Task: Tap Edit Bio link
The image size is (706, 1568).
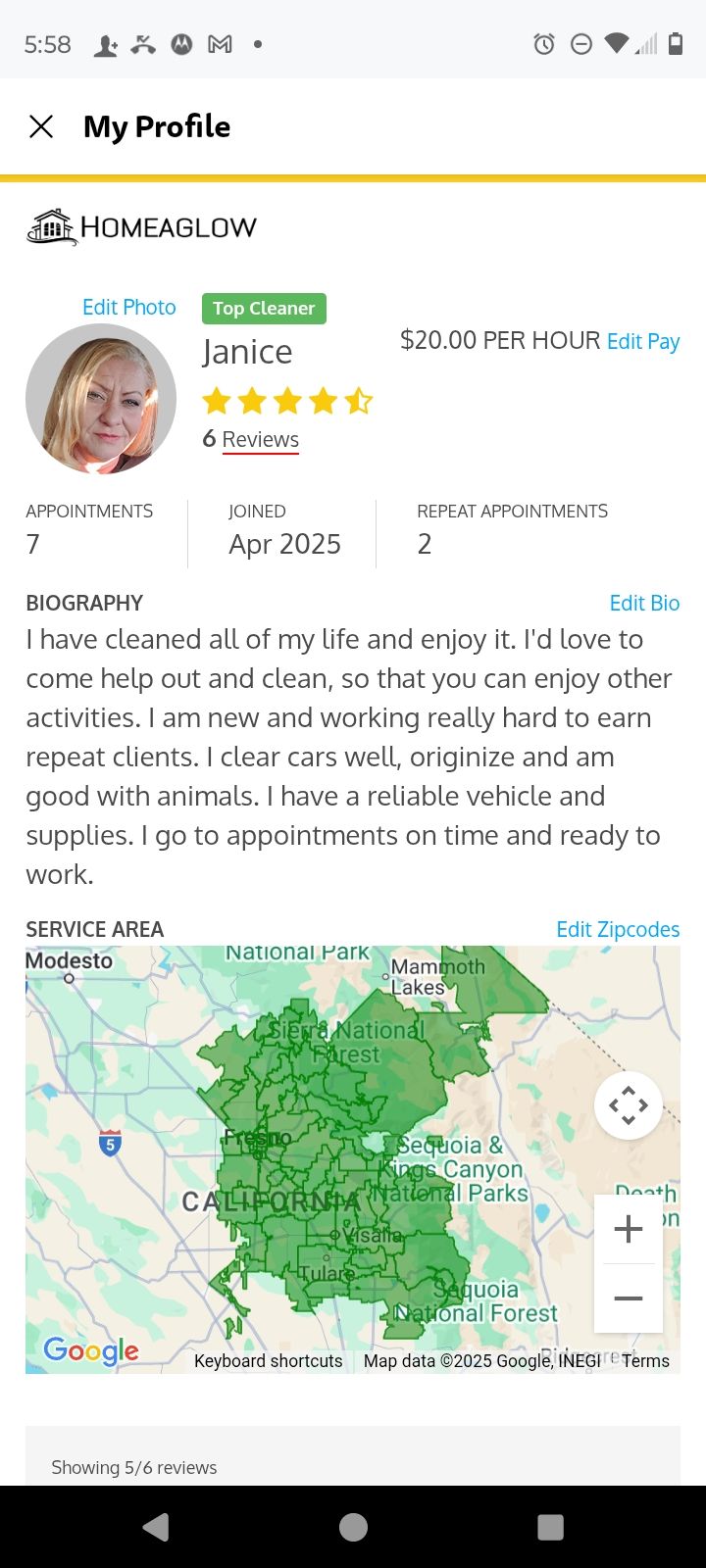Action: [x=644, y=603]
